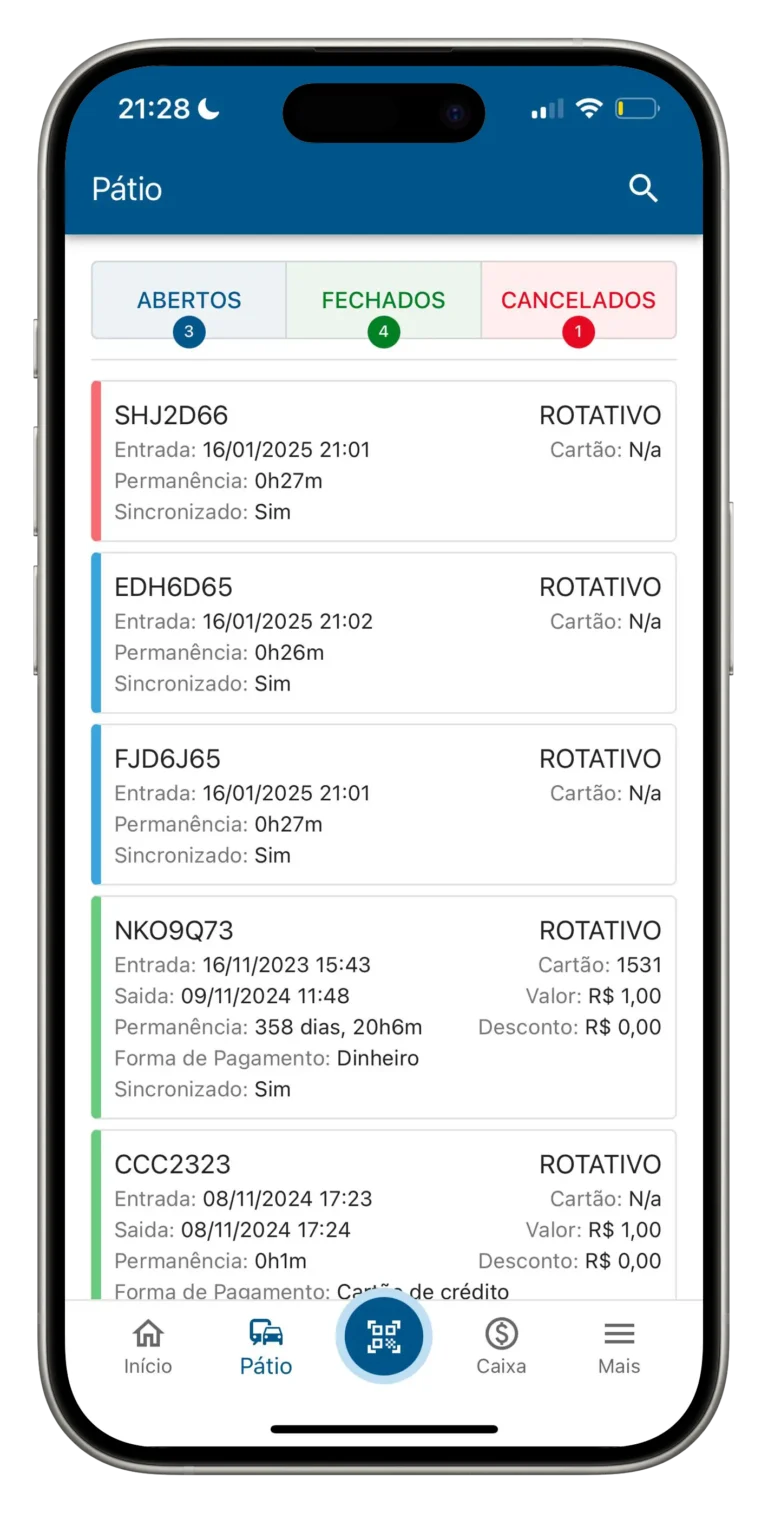Open the ticket for plate SHJ2D66
Viewport: 768px width, 1513px height.
pos(384,461)
